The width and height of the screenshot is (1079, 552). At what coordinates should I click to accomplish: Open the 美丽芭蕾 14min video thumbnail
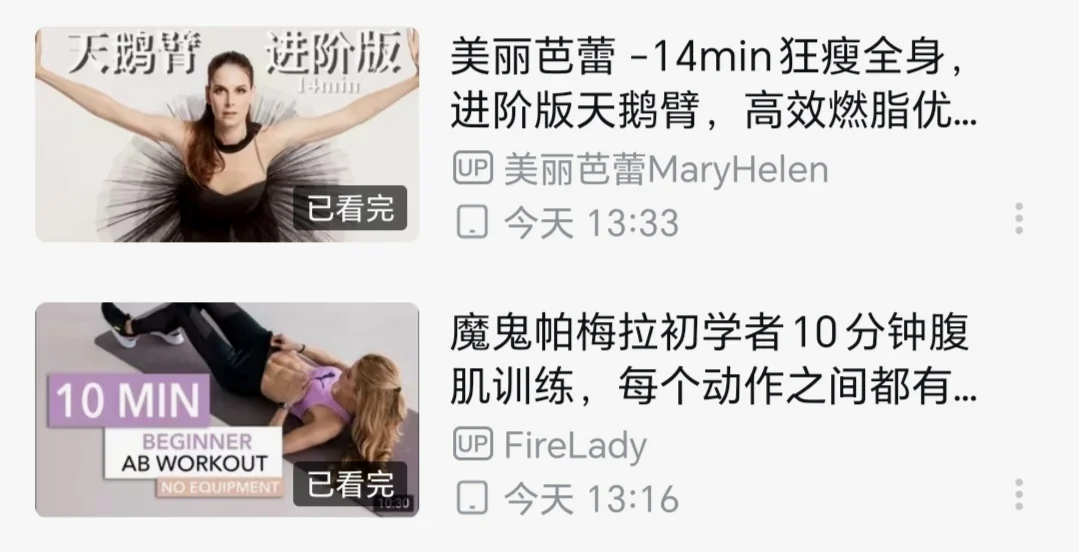[x=227, y=134]
